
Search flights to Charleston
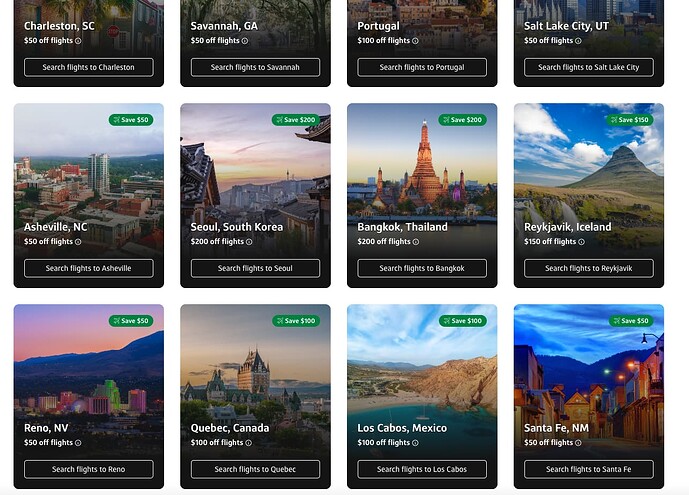click(x=89, y=67)
